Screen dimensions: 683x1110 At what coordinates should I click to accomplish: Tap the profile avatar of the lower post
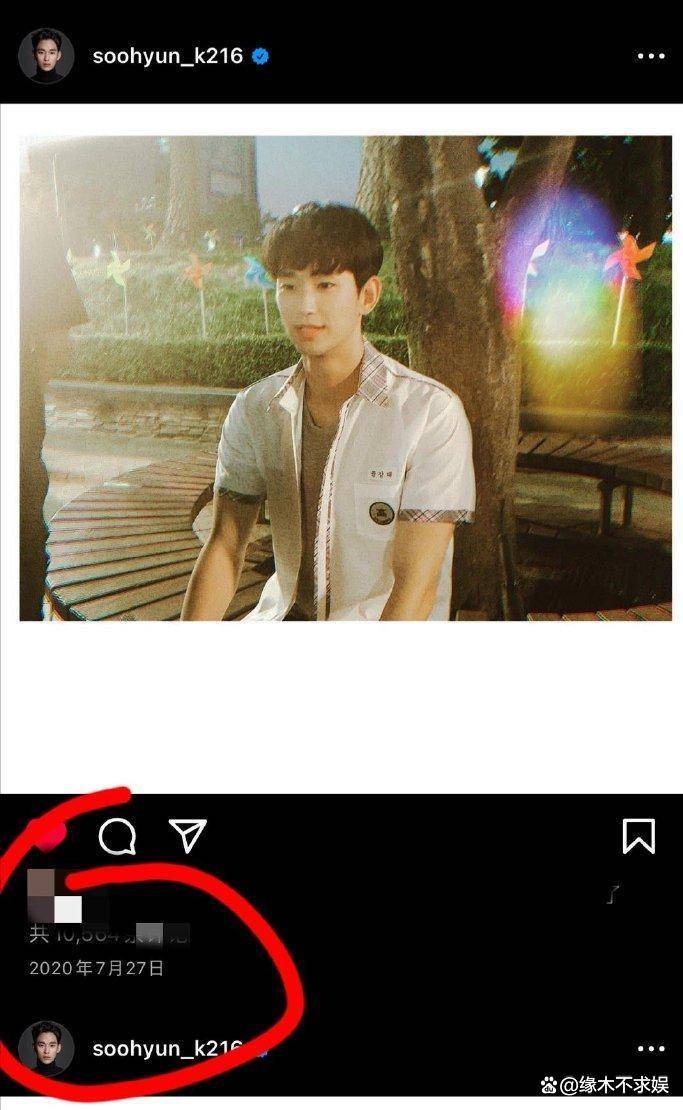coord(46,1048)
